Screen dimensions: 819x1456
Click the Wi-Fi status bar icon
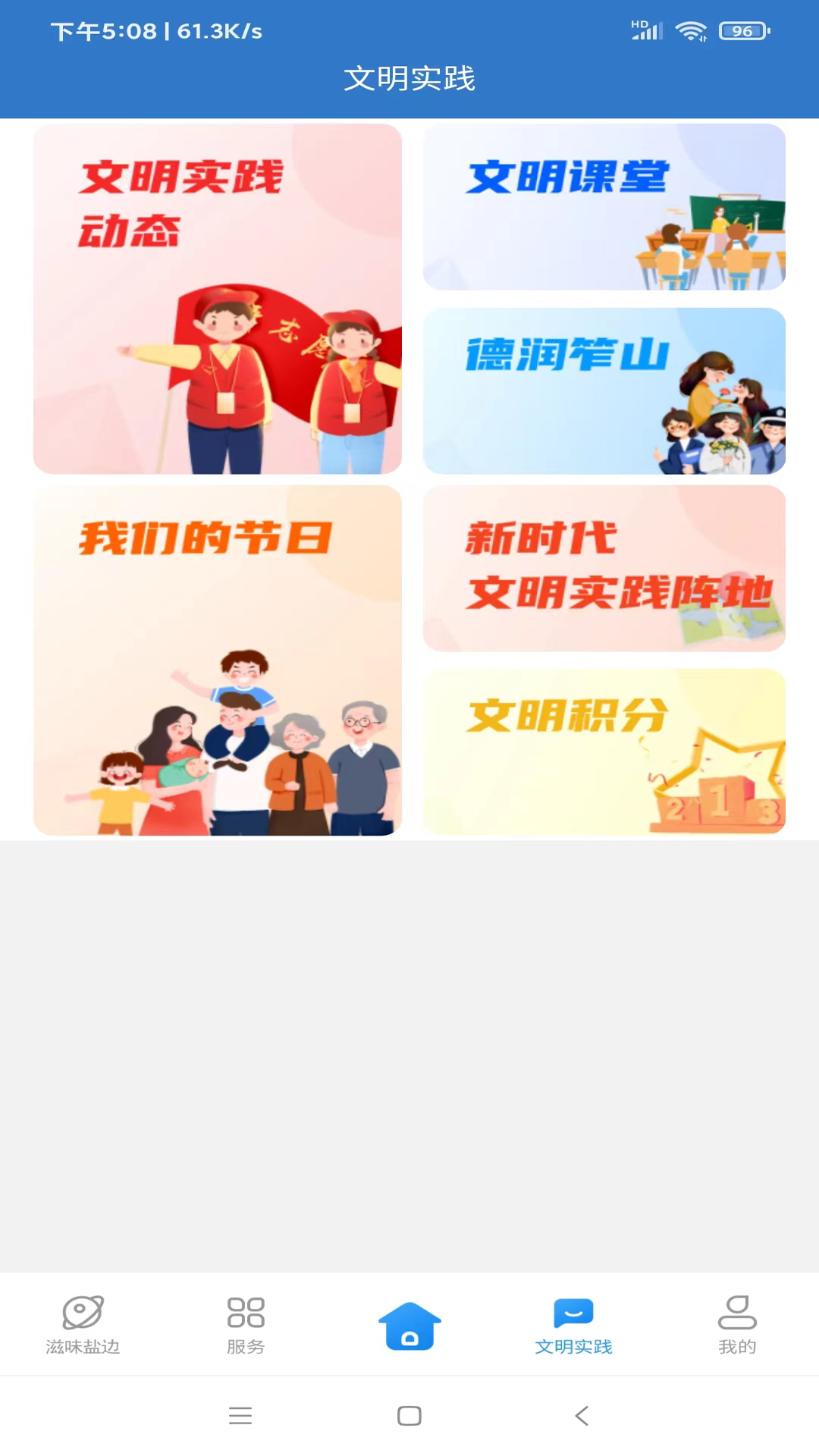click(692, 30)
